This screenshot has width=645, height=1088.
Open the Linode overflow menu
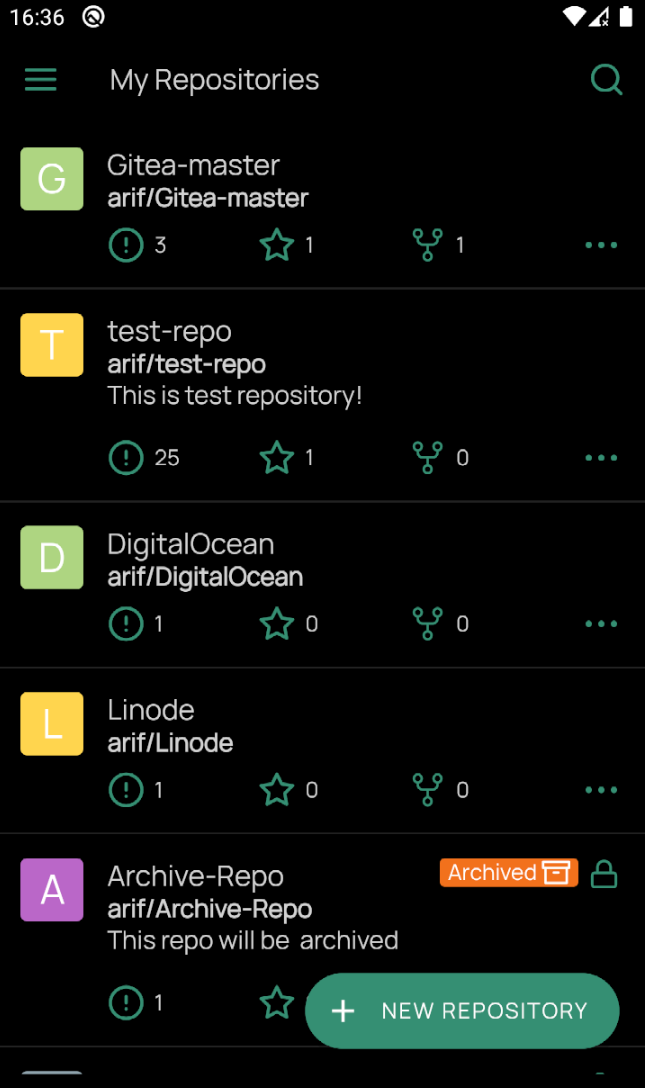click(601, 790)
